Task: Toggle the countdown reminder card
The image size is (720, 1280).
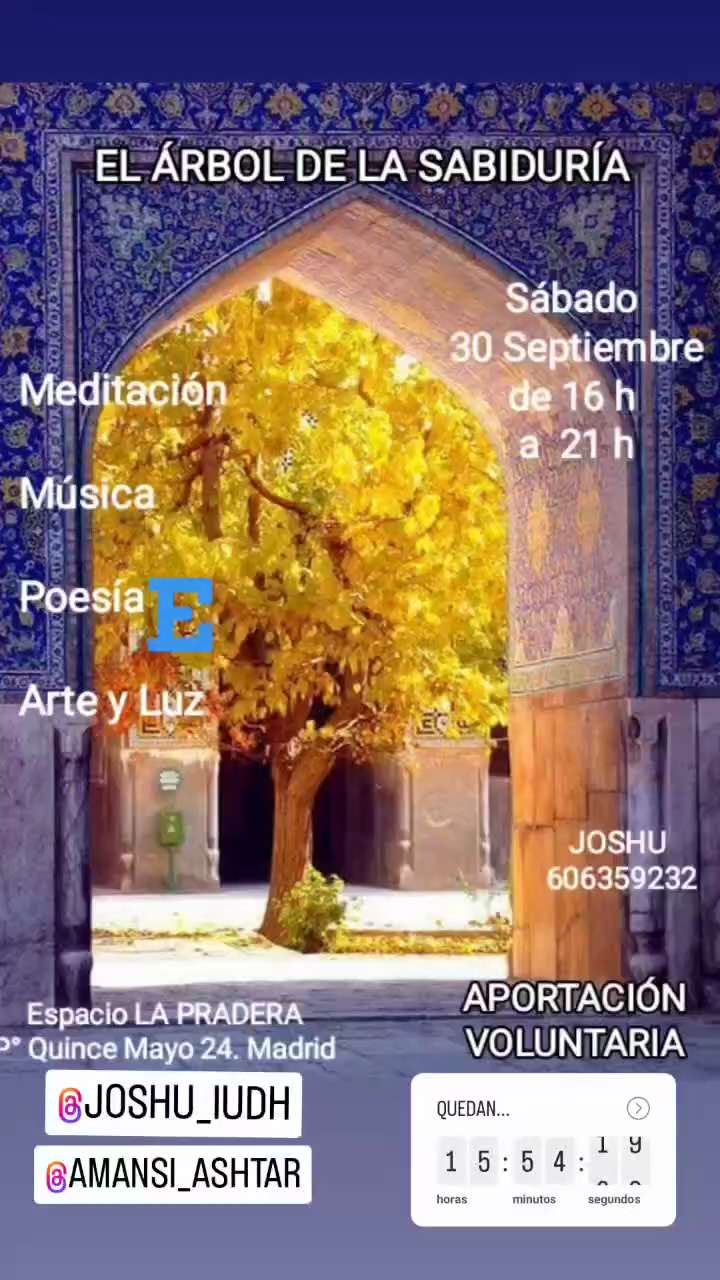Action: pos(543,1150)
